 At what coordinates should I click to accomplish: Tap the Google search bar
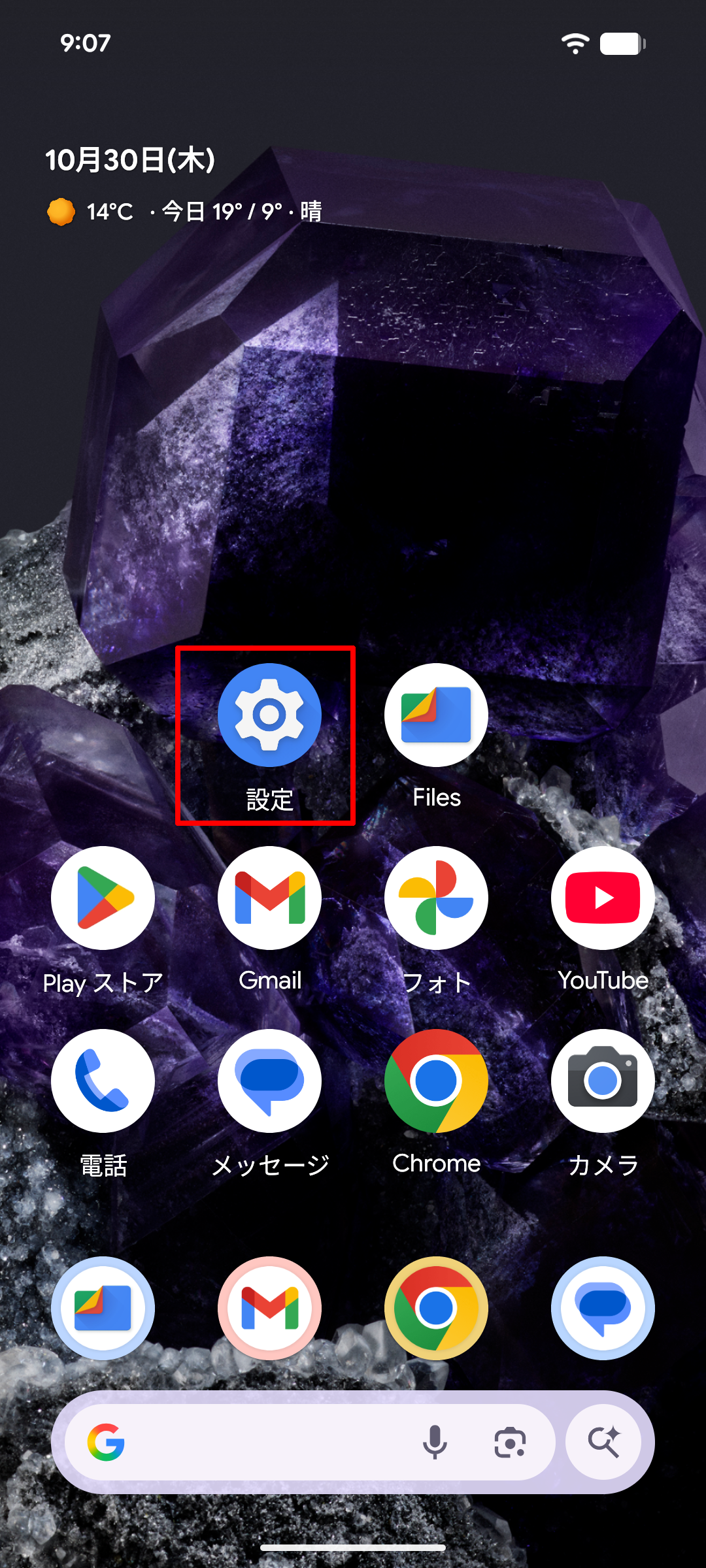pos(261,1443)
